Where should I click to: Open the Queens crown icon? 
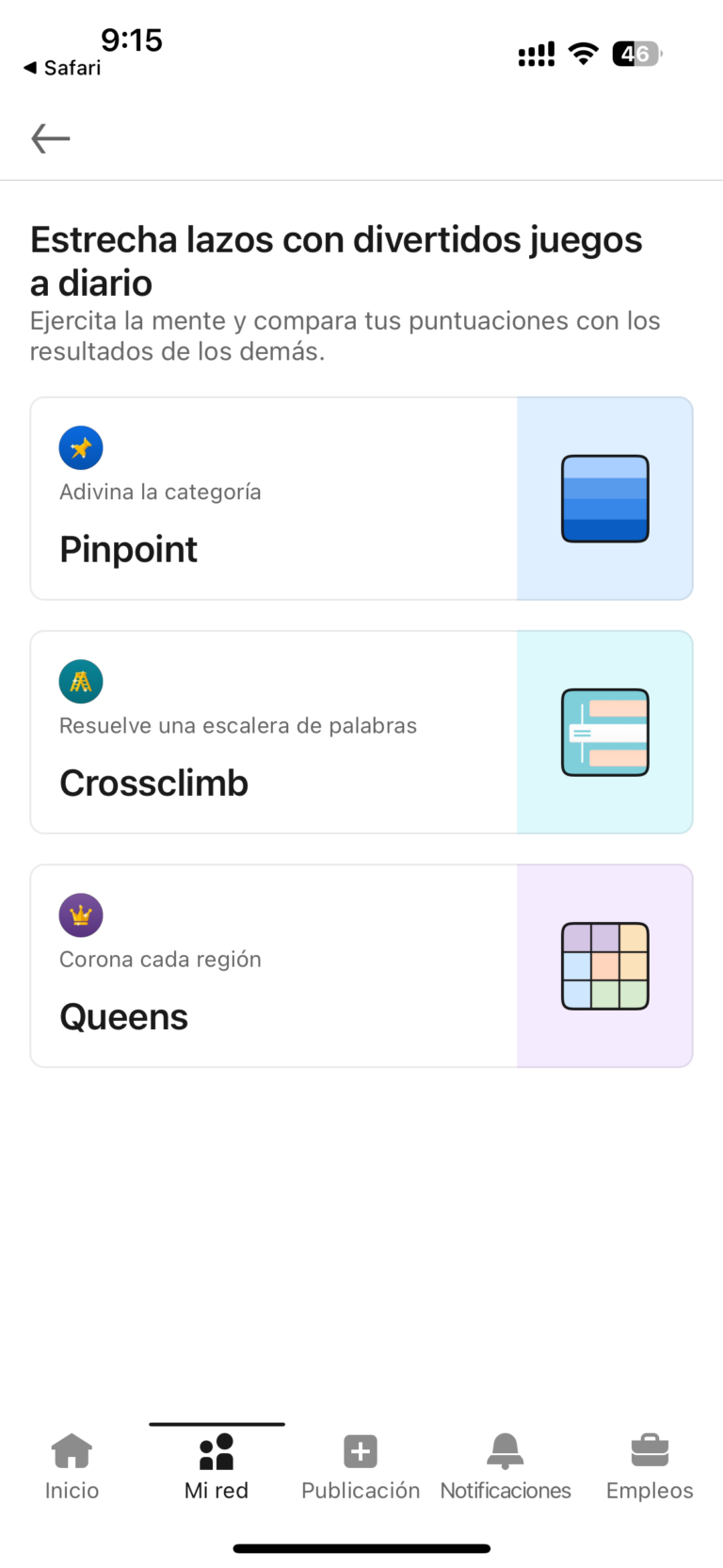[81, 914]
